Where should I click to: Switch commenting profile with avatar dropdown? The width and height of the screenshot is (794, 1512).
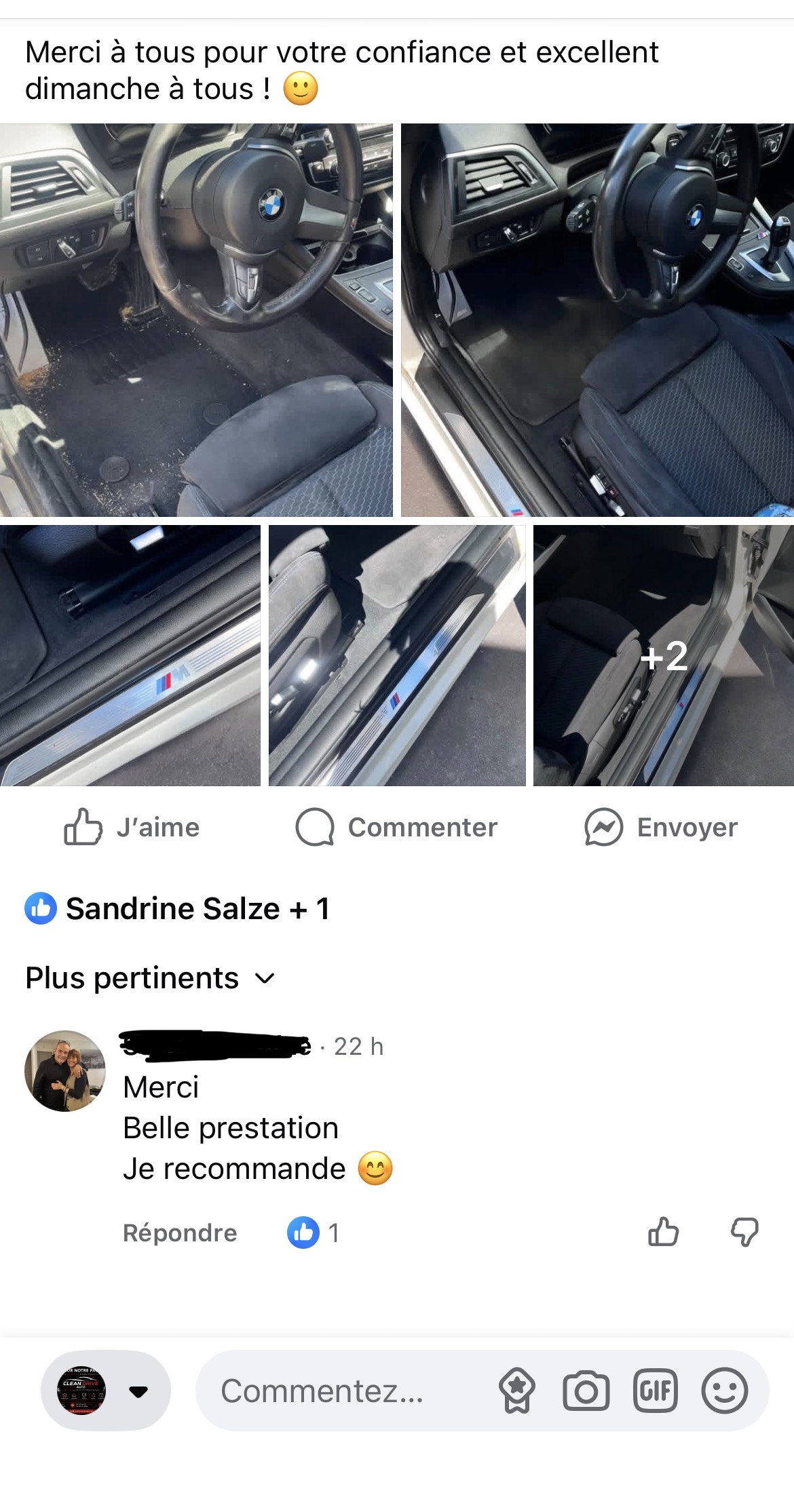pyautogui.click(x=106, y=1391)
